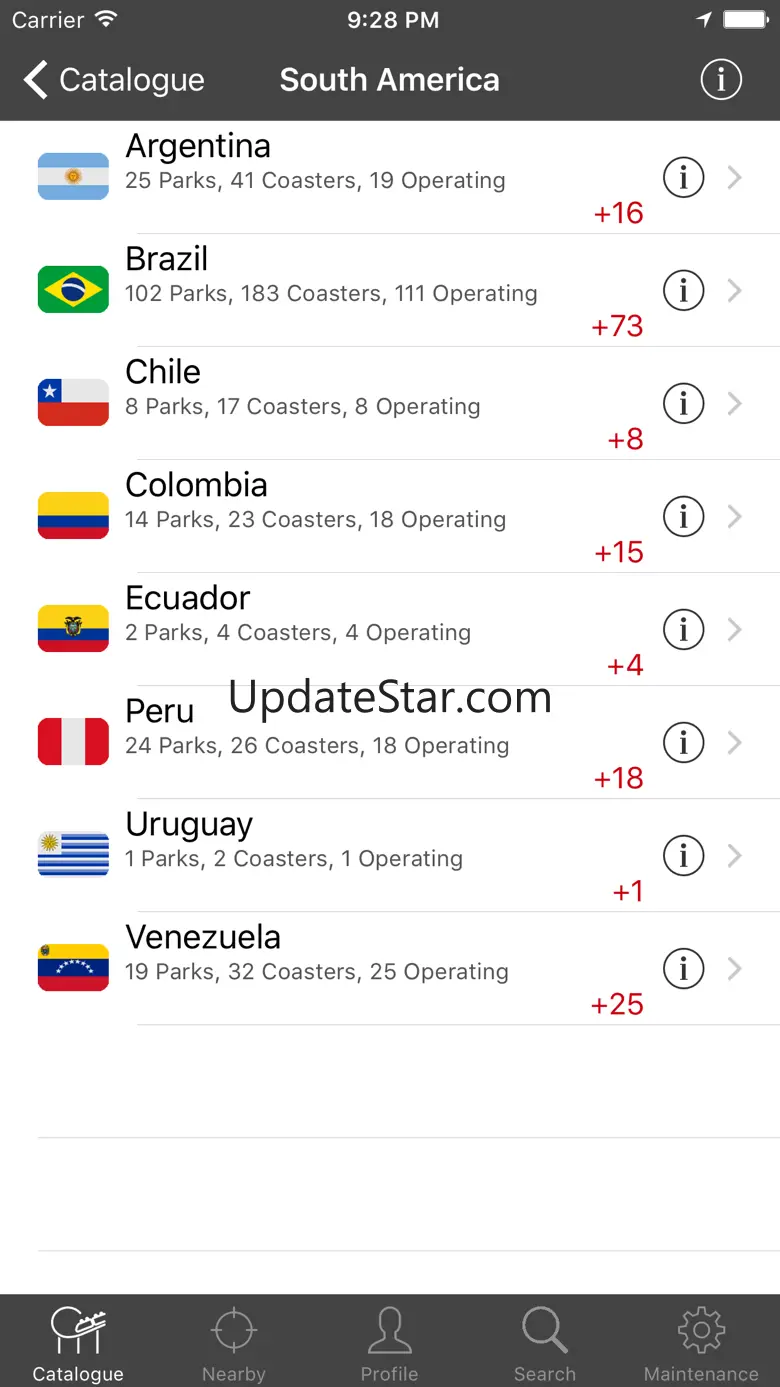Select Ecuador from the list
The width and height of the screenshot is (780, 1387).
[x=390, y=629]
